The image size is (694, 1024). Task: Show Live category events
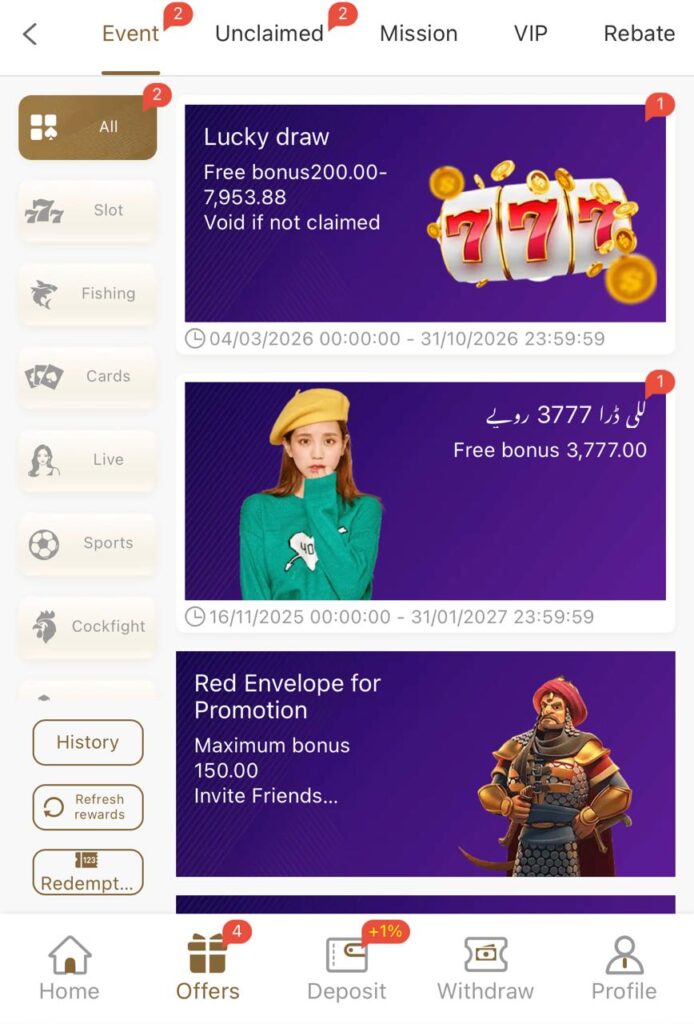[x=88, y=460]
